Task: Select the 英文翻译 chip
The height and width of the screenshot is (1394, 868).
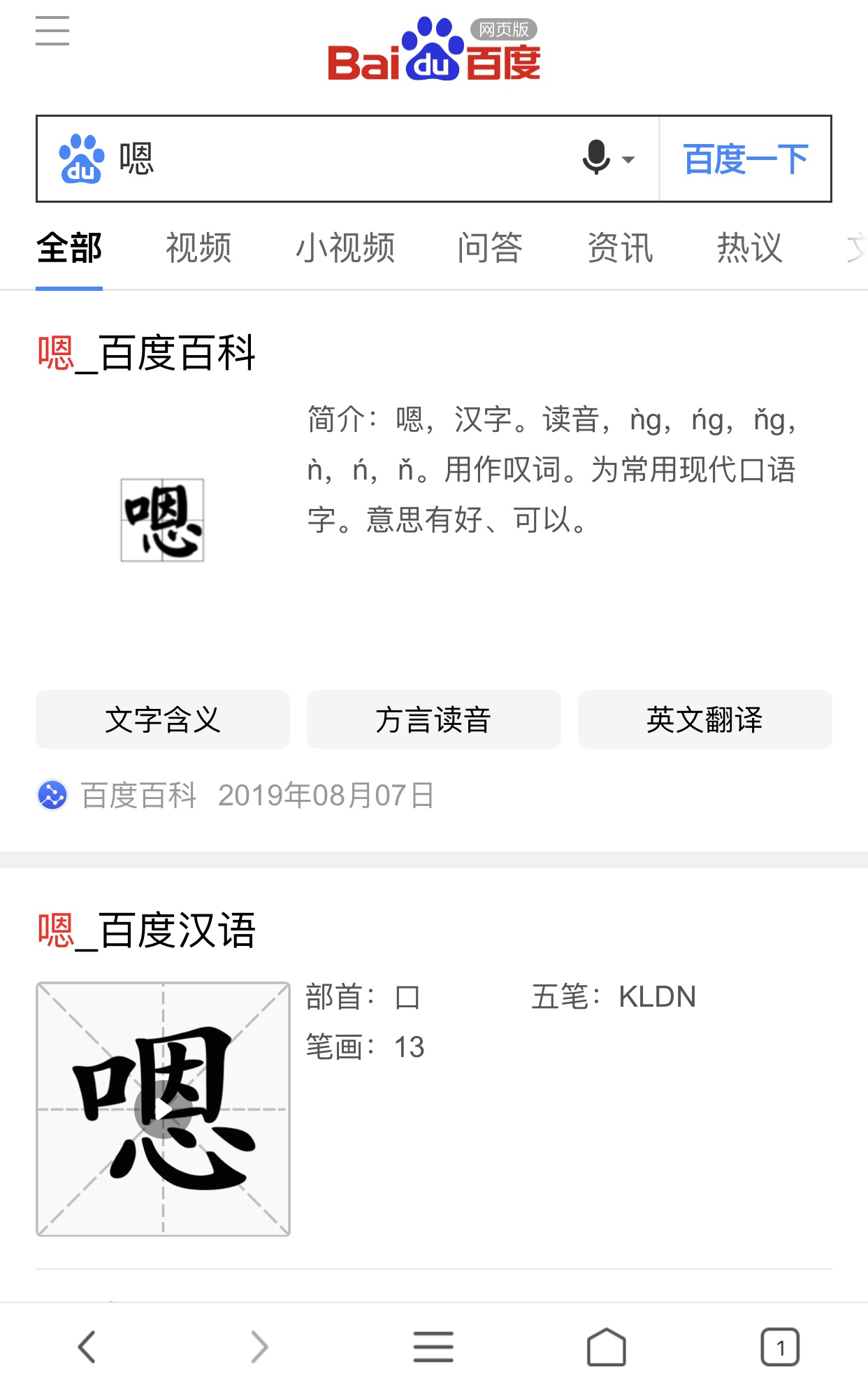Action: click(704, 719)
